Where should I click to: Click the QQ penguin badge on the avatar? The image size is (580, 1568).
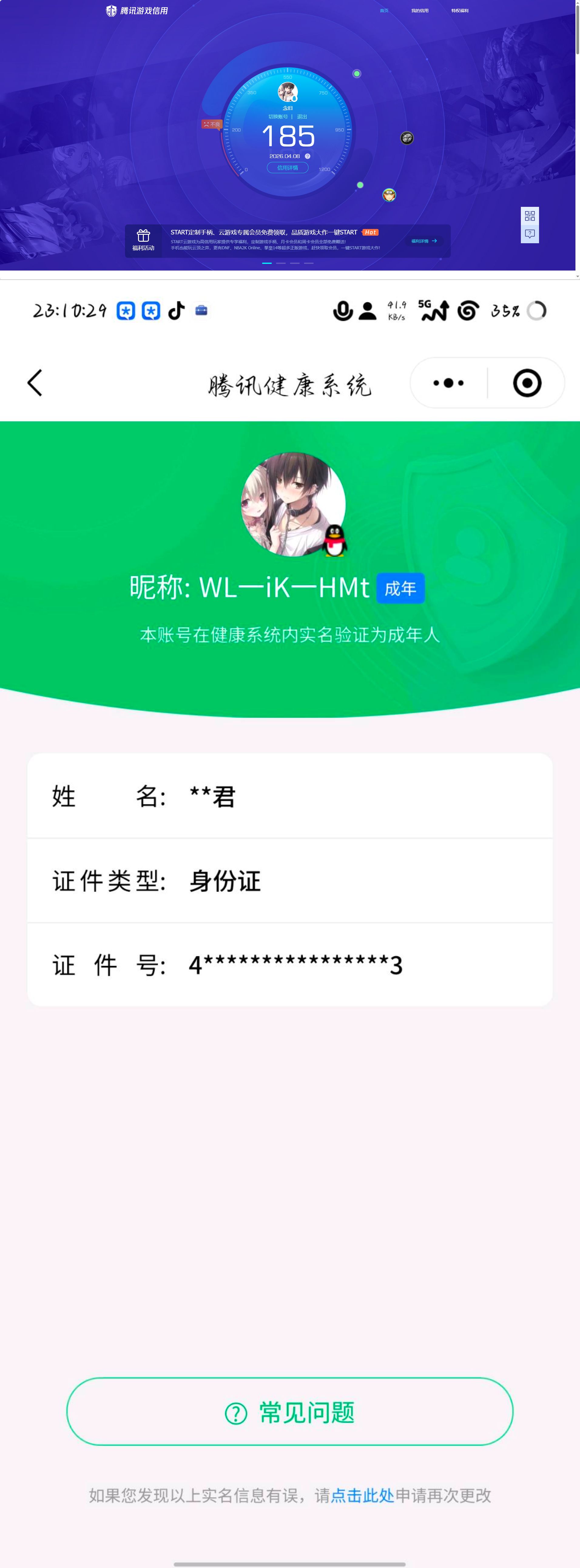334,540
